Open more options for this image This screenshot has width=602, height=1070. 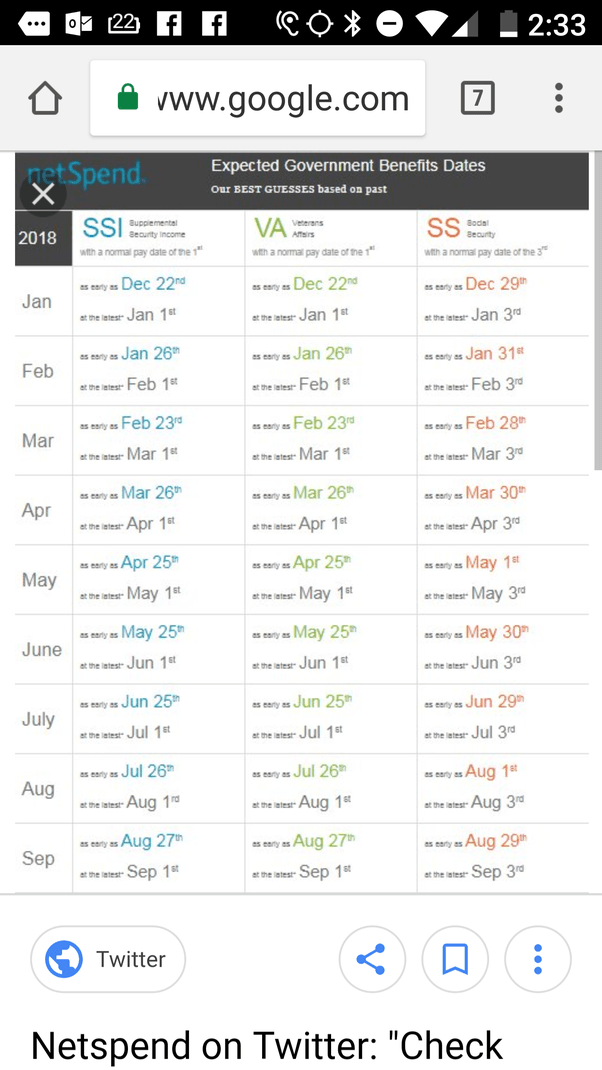click(537, 959)
